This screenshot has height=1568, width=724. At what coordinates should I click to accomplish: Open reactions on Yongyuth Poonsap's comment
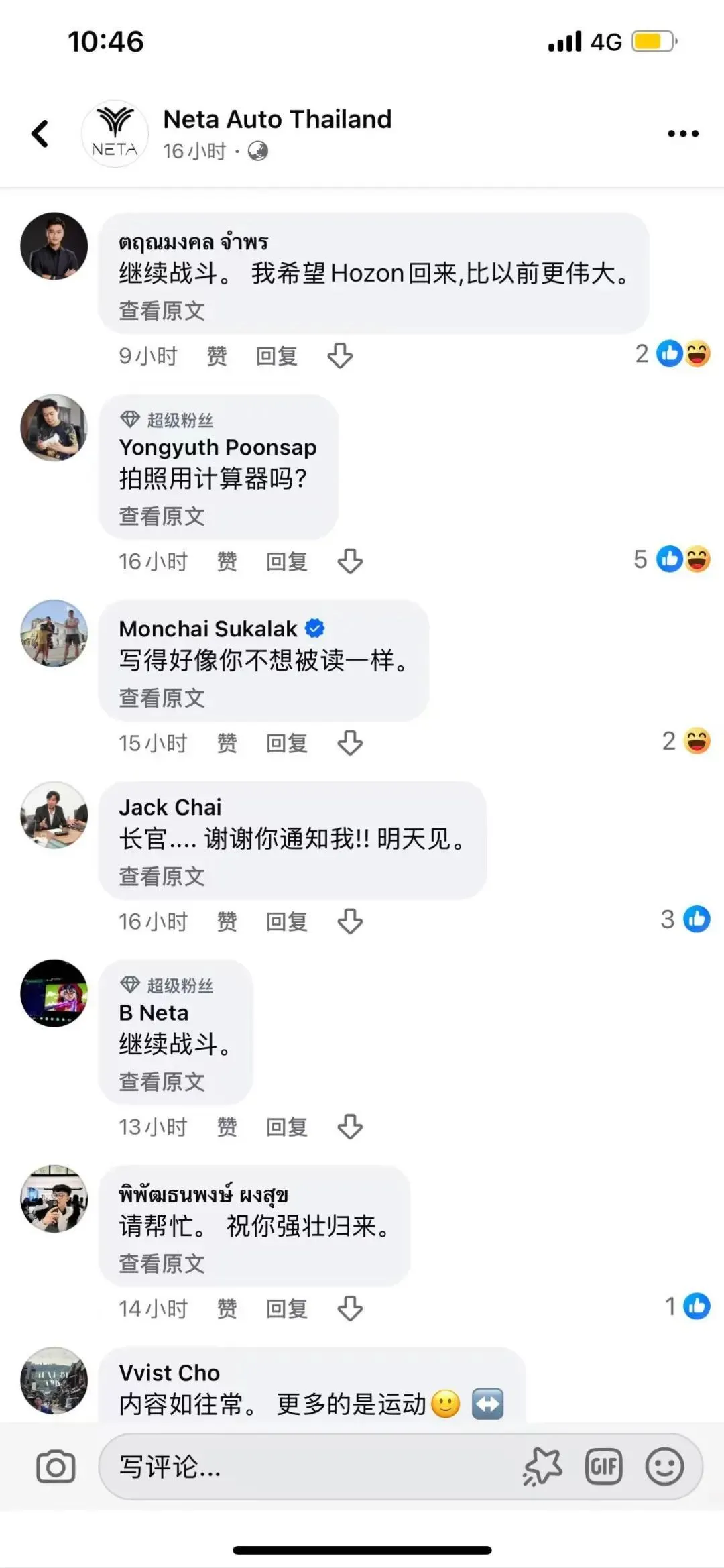coord(672,559)
